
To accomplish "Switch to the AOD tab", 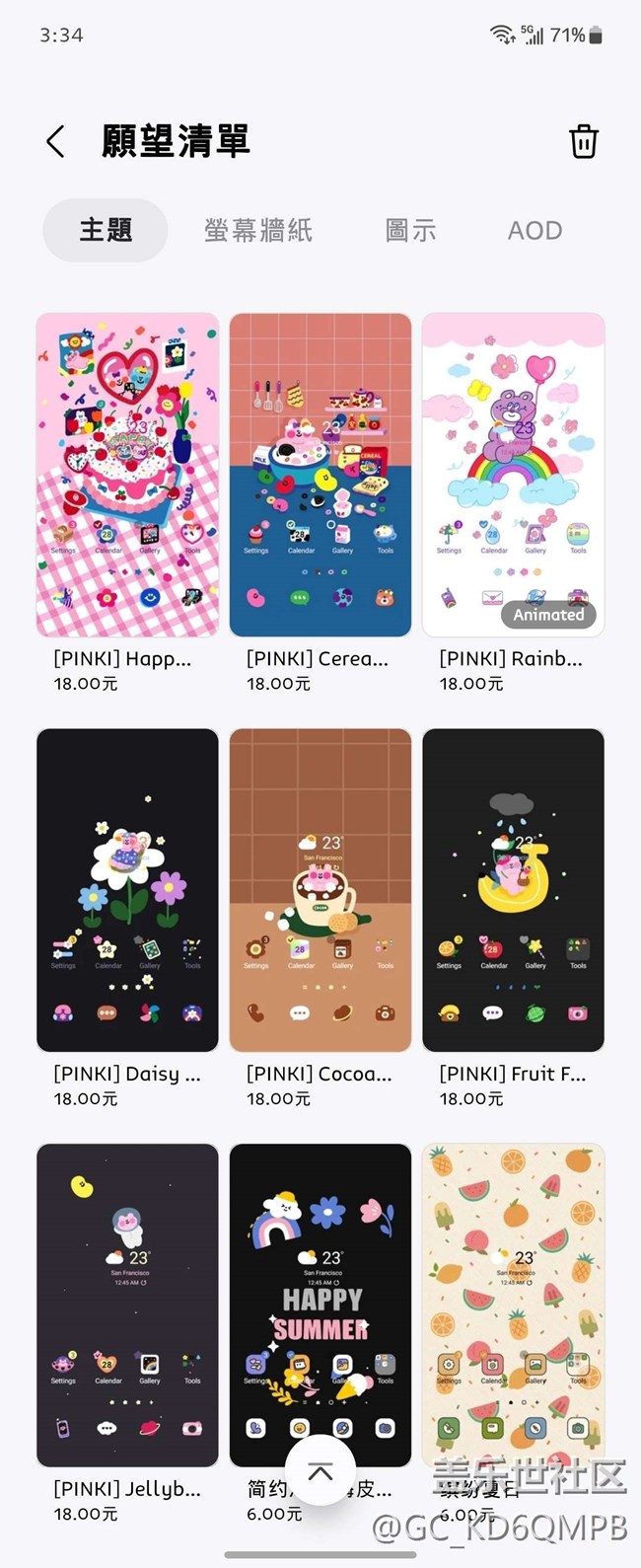I will pyautogui.click(x=534, y=231).
